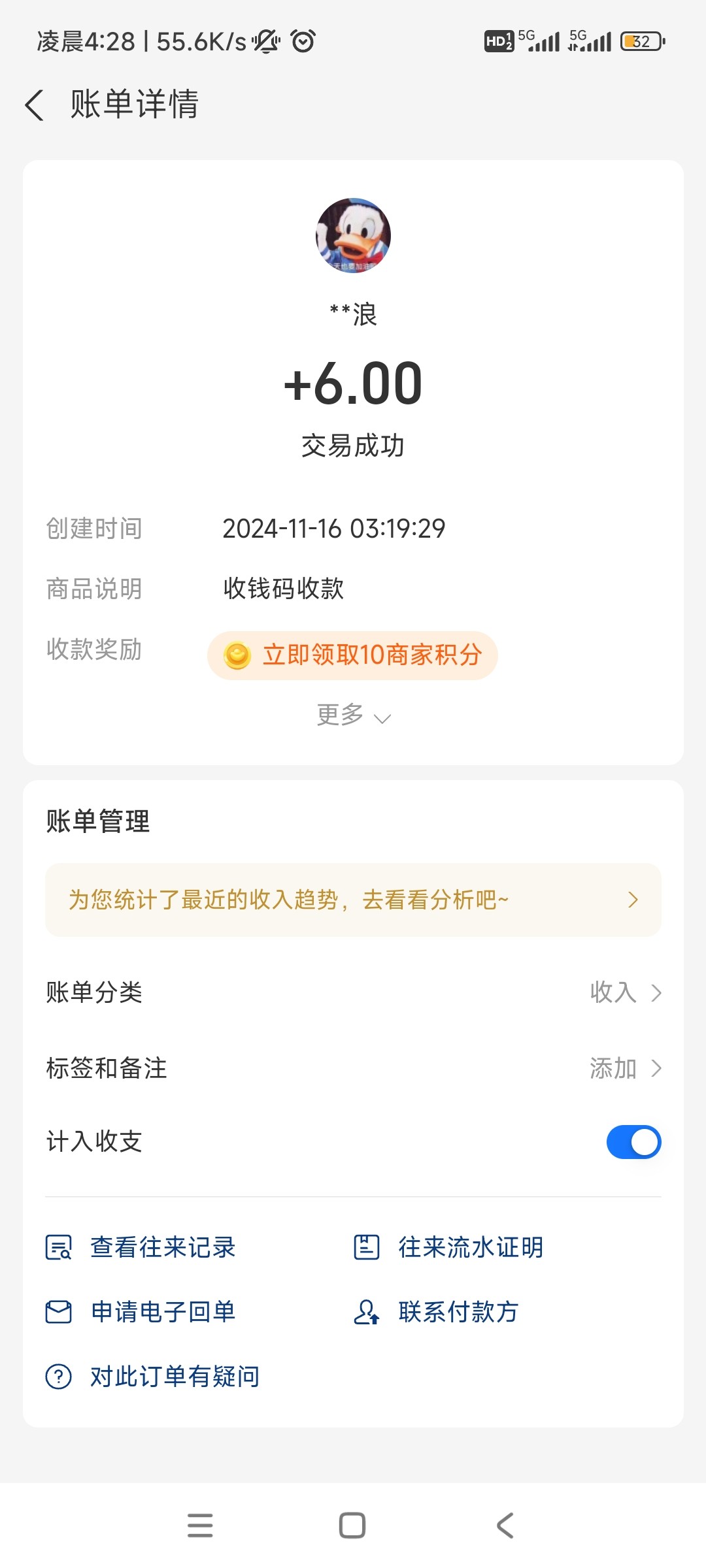Open recent apps from navigation bar
Viewport: 706px width, 1568px height.
click(x=200, y=1526)
